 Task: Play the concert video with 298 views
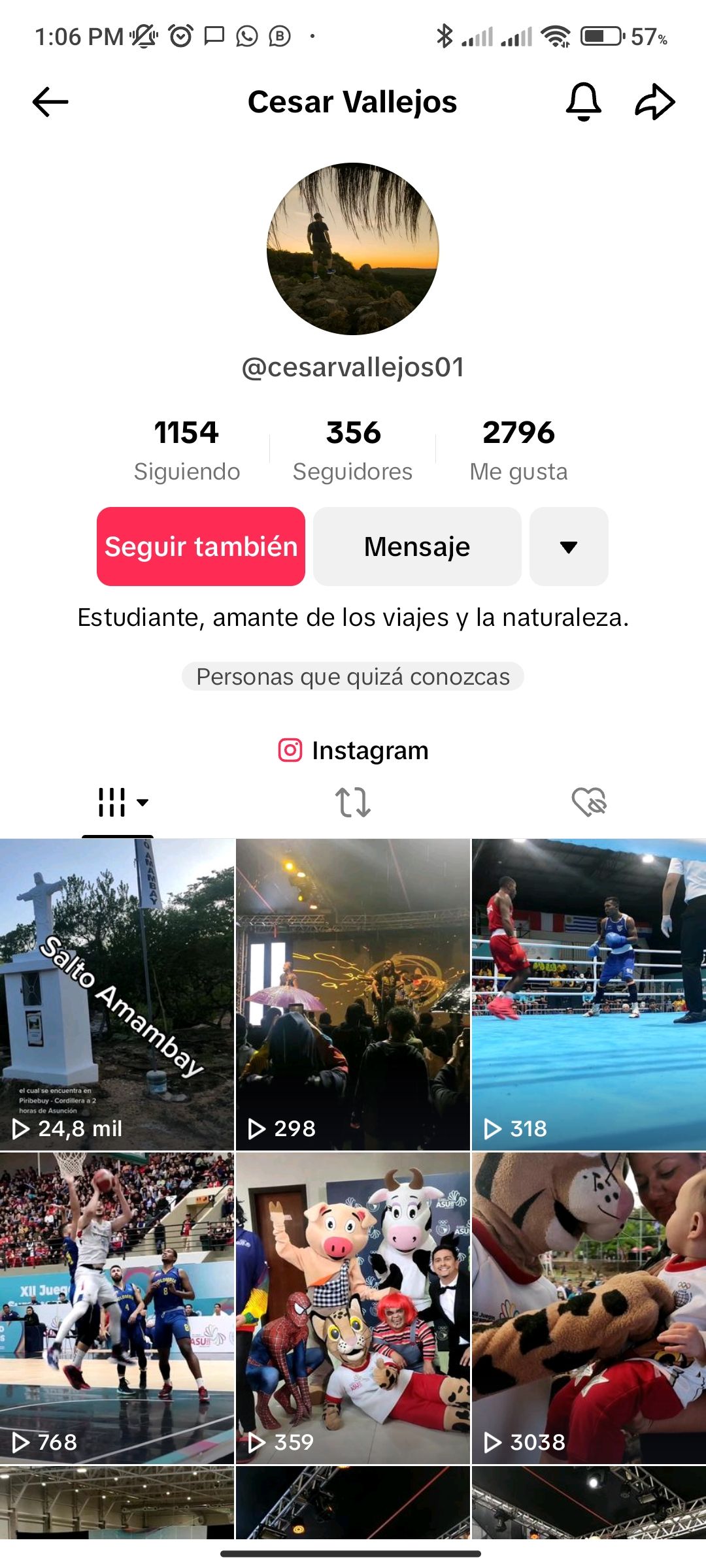(x=353, y=993)
